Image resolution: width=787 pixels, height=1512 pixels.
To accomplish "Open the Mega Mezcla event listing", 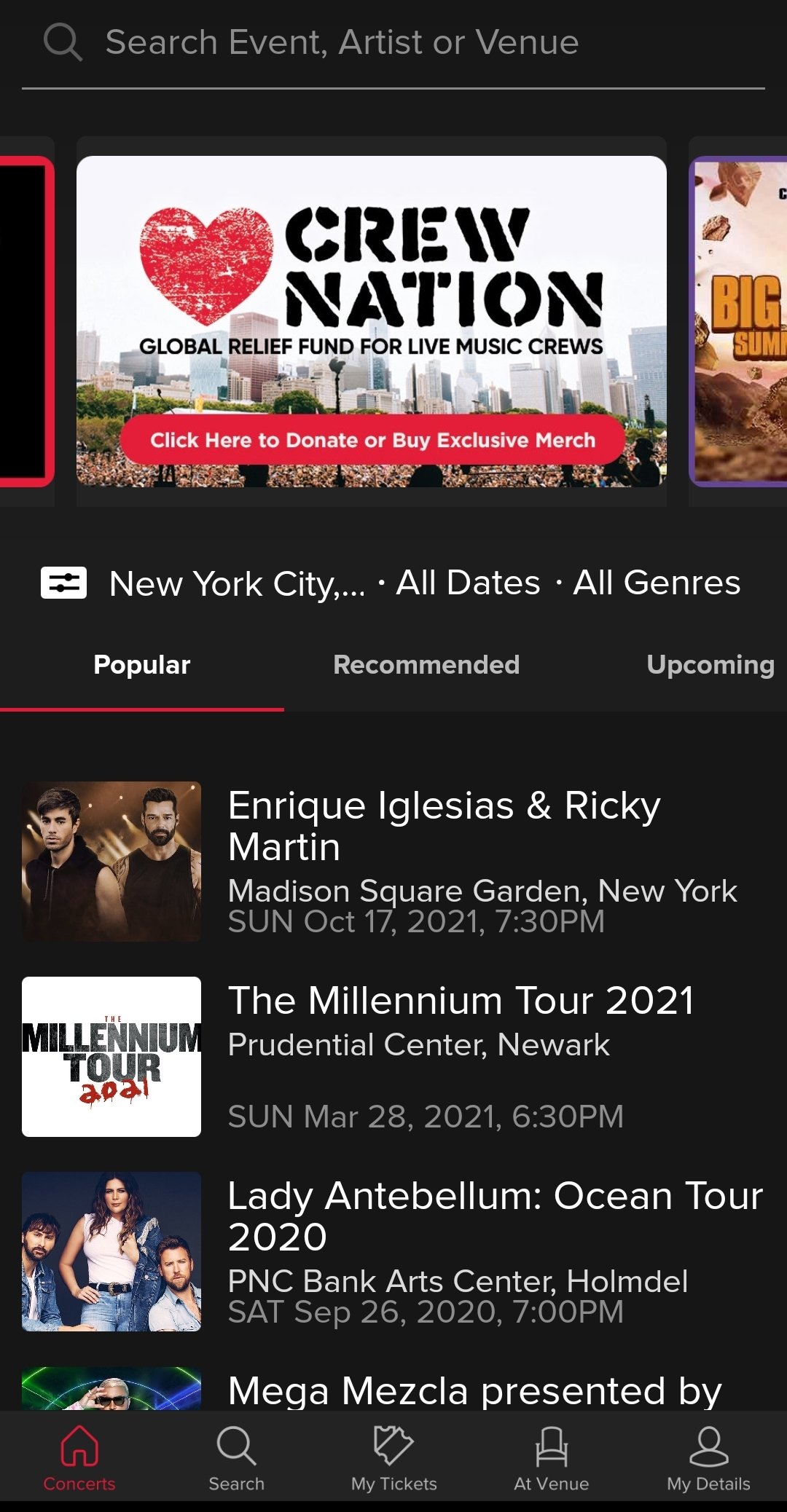I will (x=393, y=1388).
